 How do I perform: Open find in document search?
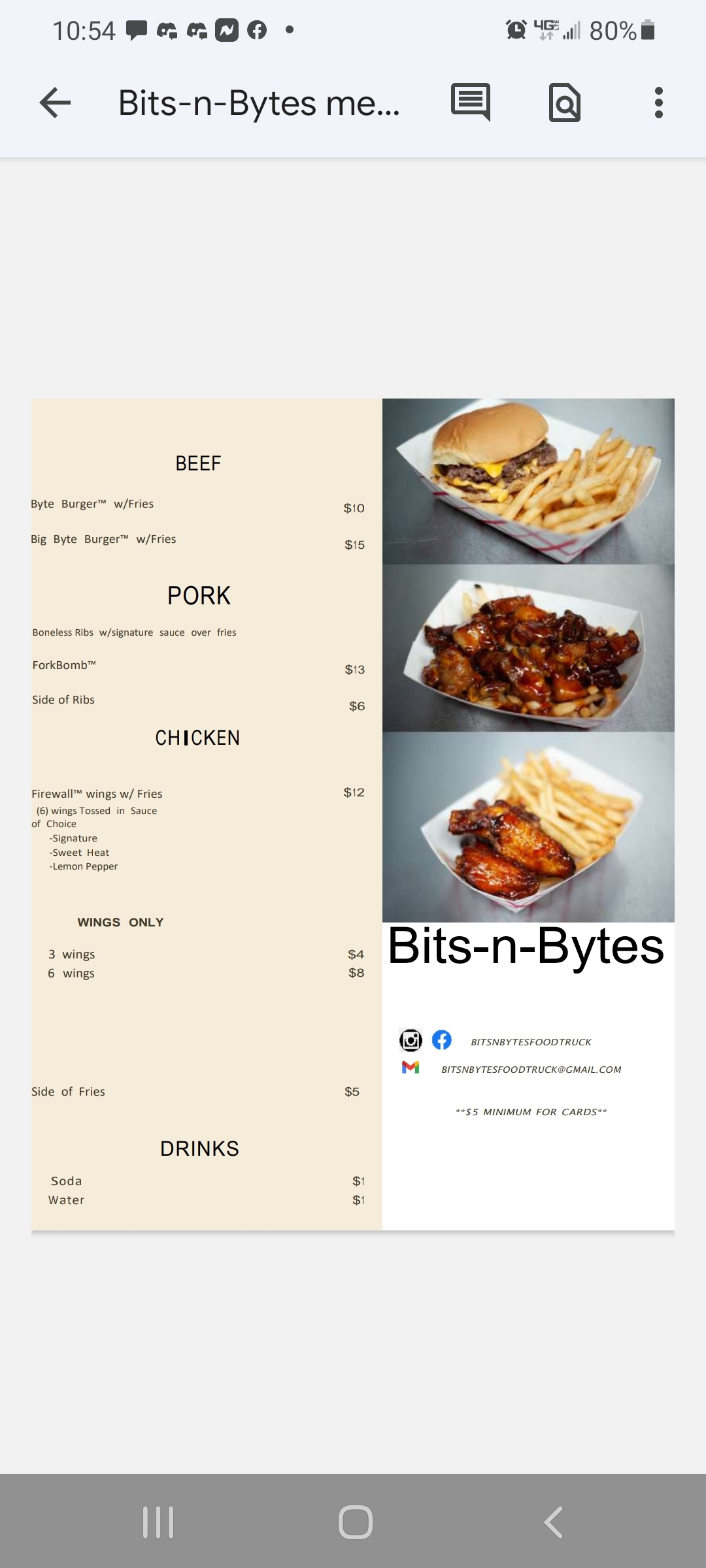coord(565,103)
